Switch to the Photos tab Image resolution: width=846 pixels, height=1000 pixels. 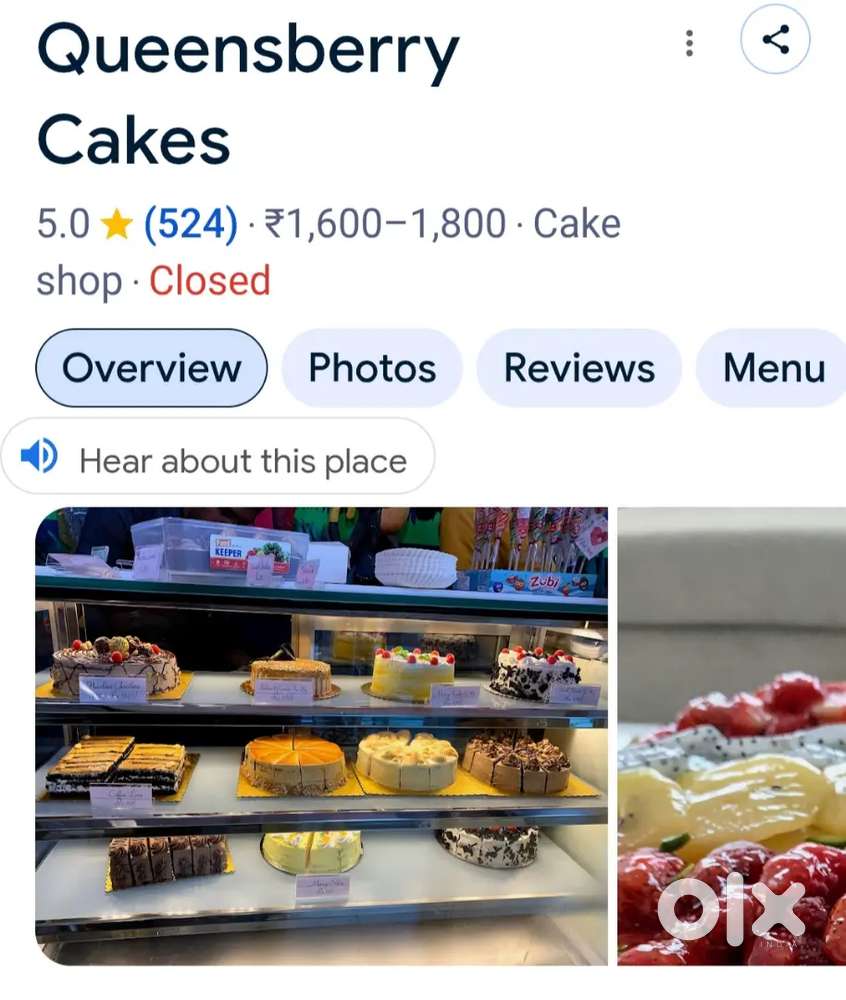[372, 369]
